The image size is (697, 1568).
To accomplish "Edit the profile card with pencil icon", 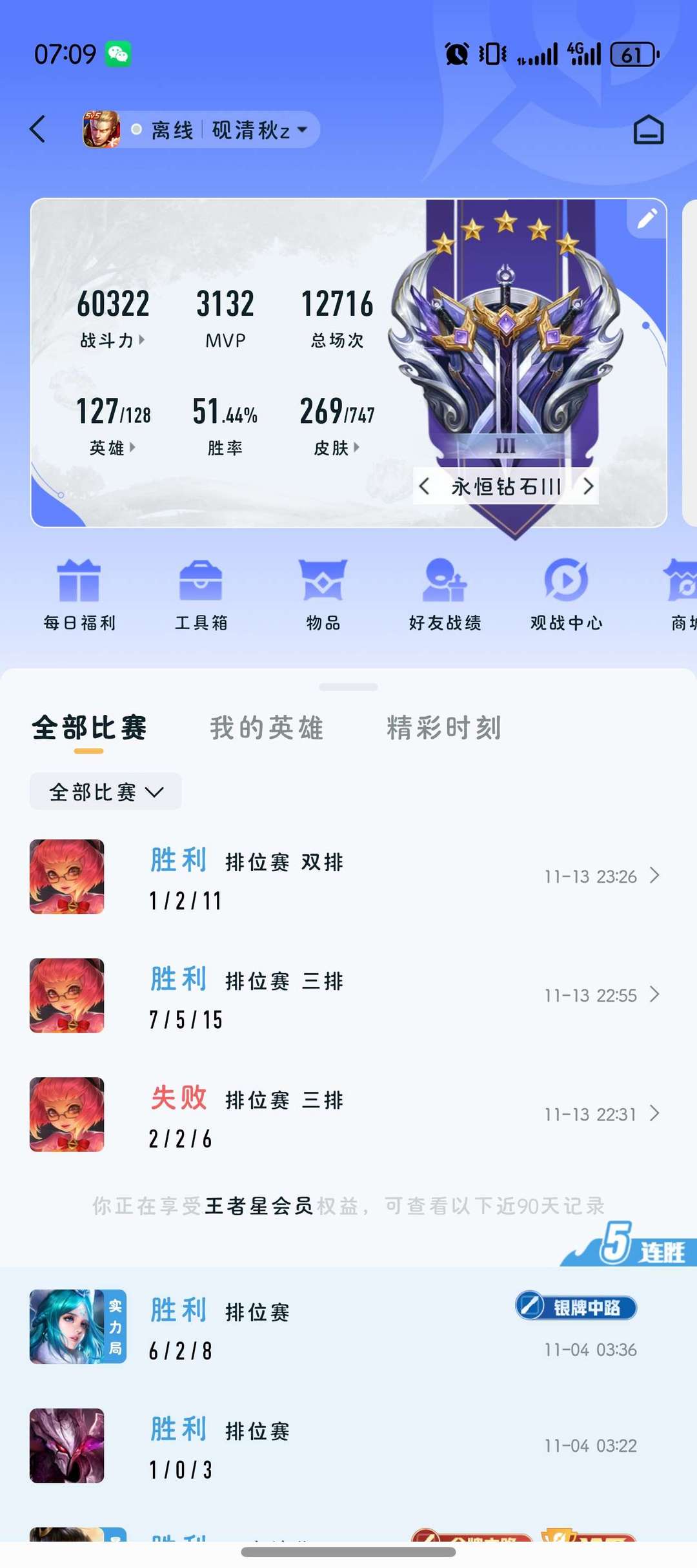I will (x=647, y=219).
